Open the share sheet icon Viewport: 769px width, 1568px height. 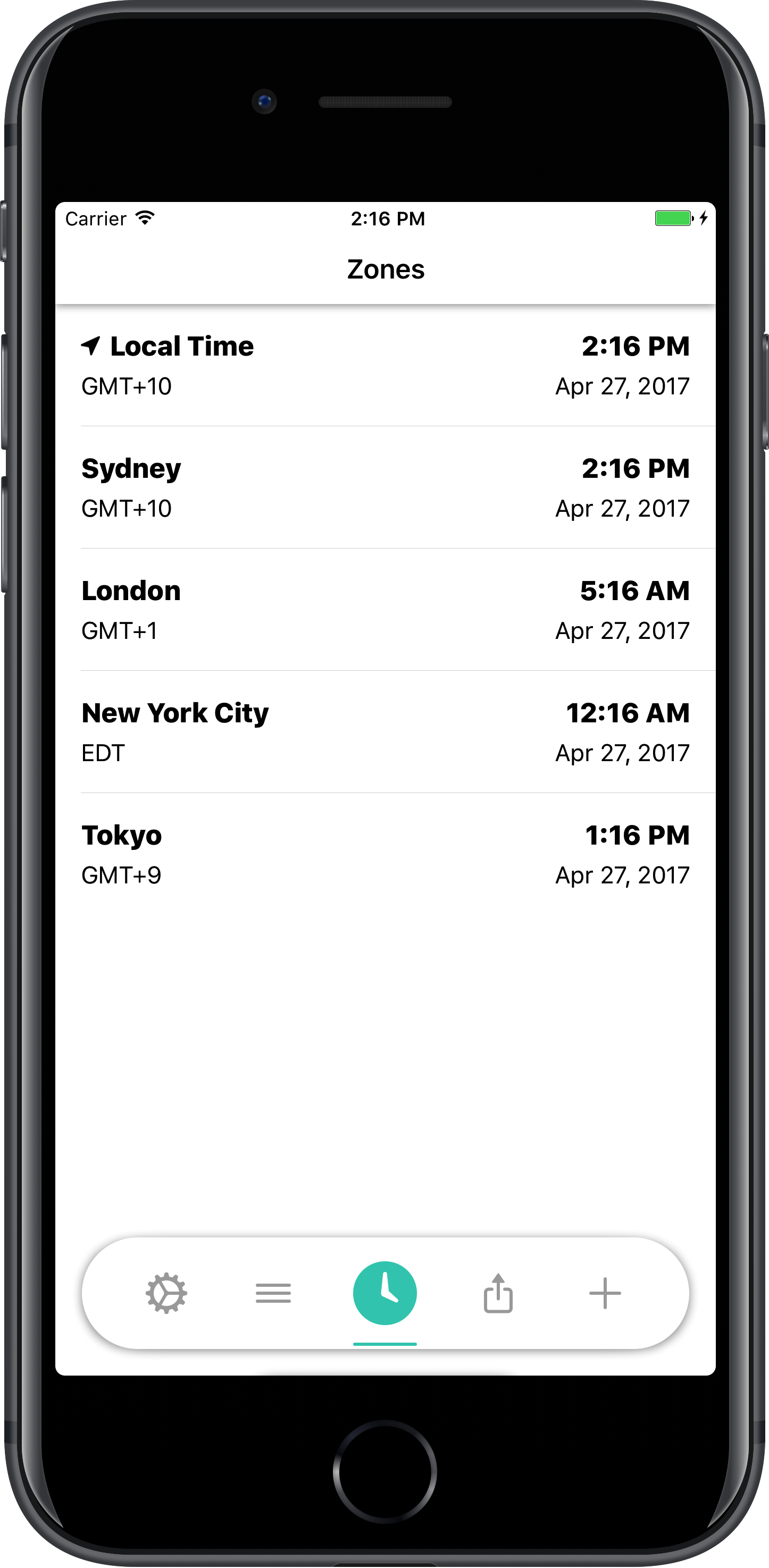(x=498, y=1293)
